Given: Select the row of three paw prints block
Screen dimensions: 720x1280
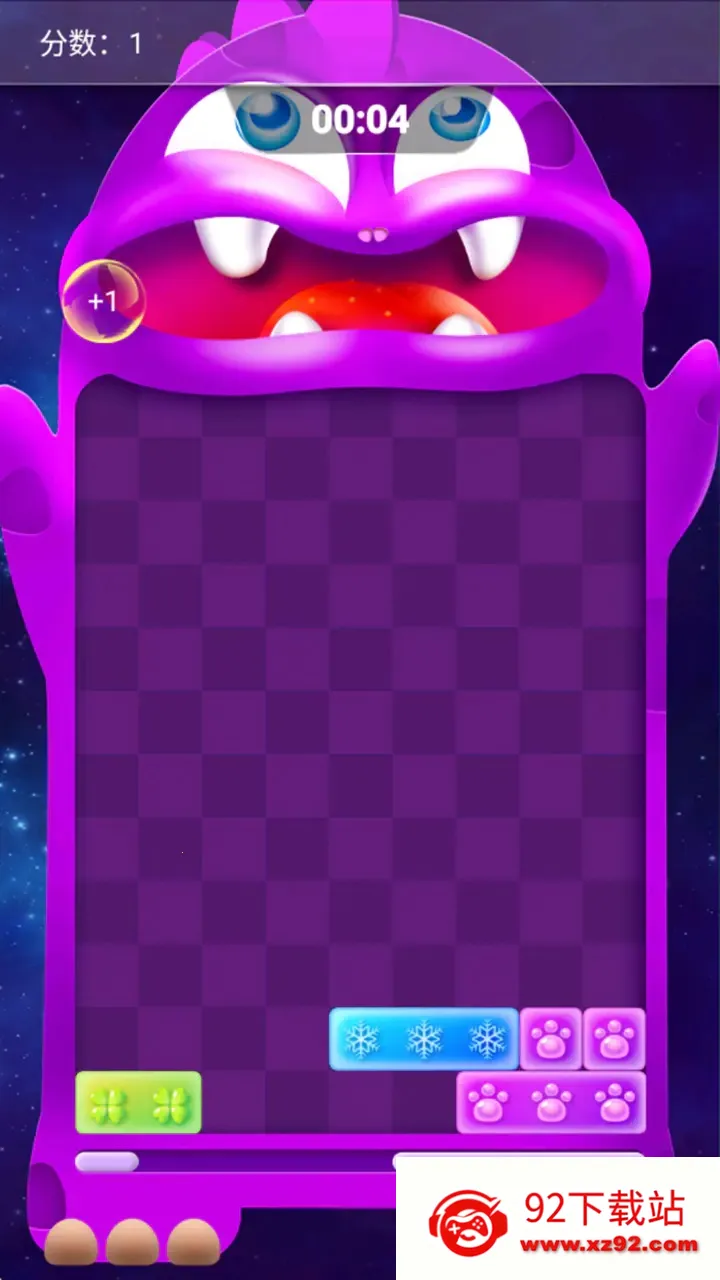Looking at the screenshot, I should tap(551, 1103).
